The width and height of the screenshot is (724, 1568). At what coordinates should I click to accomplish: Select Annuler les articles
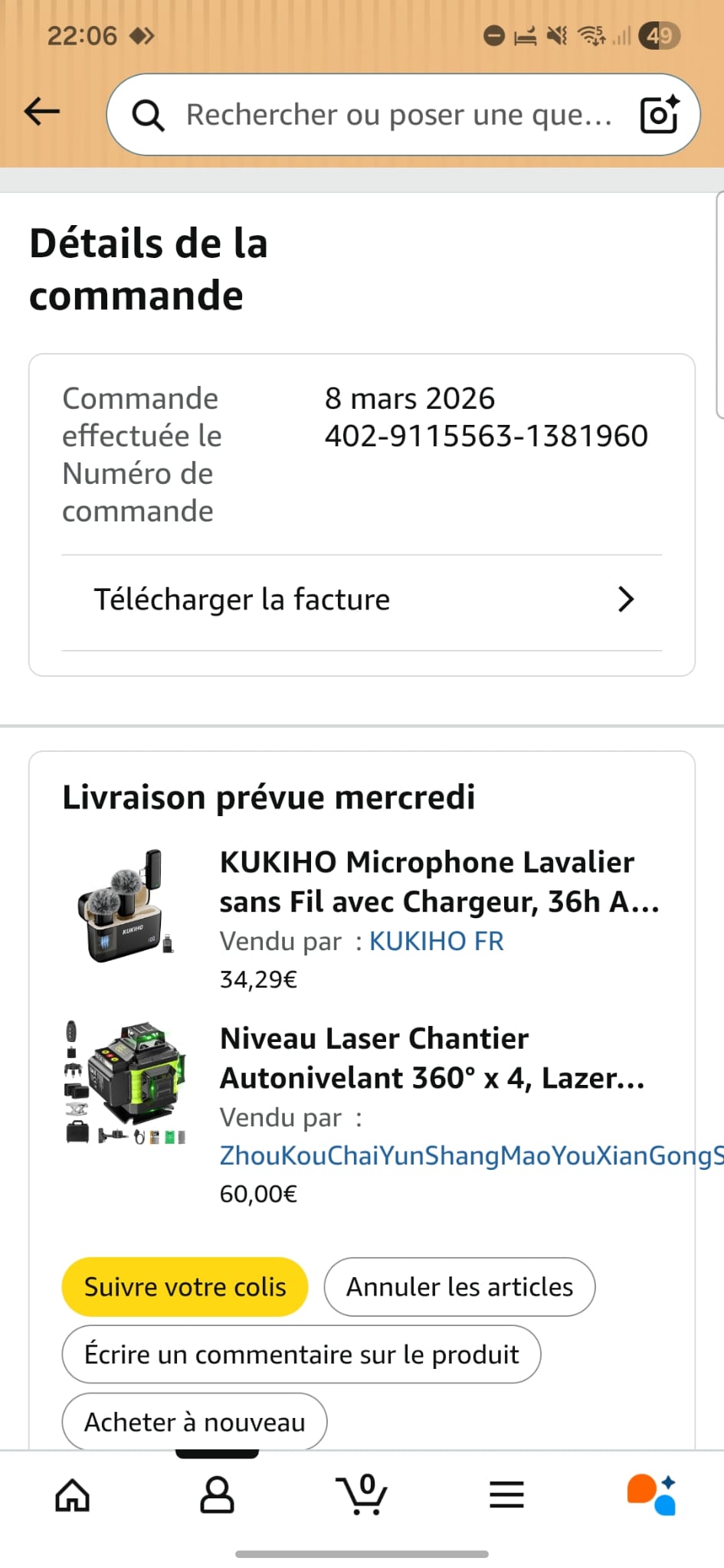point(460,1287)
